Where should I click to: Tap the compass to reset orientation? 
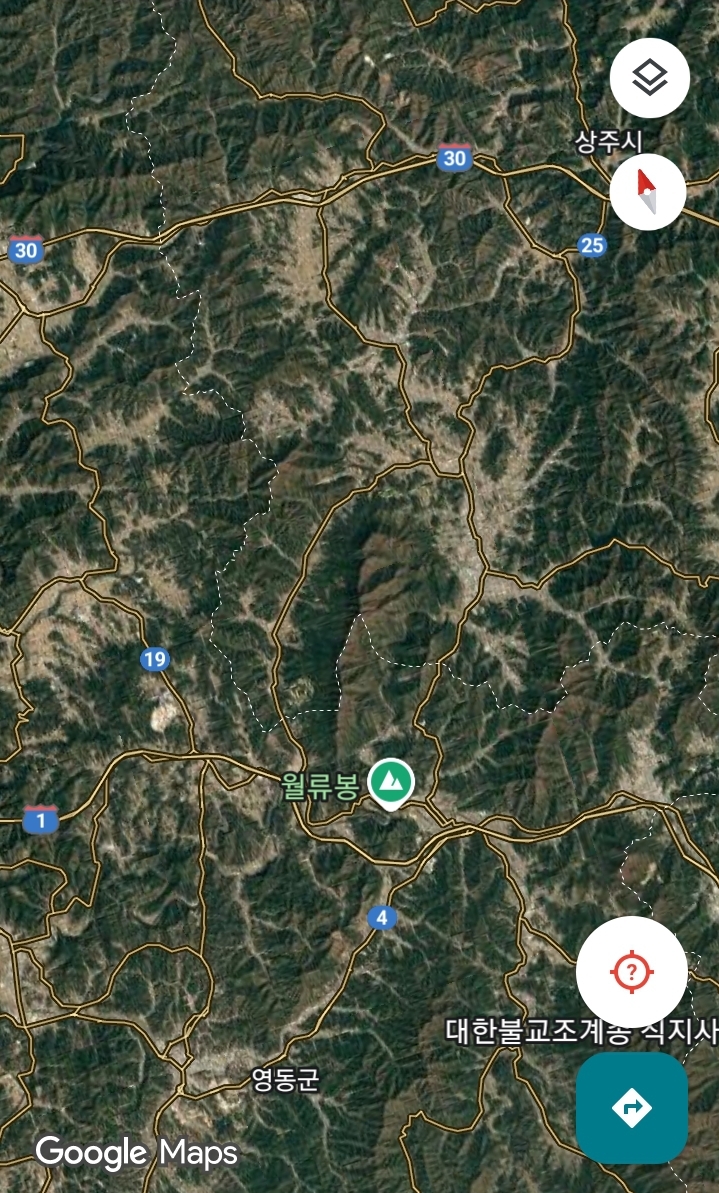[x=647, y=192]
